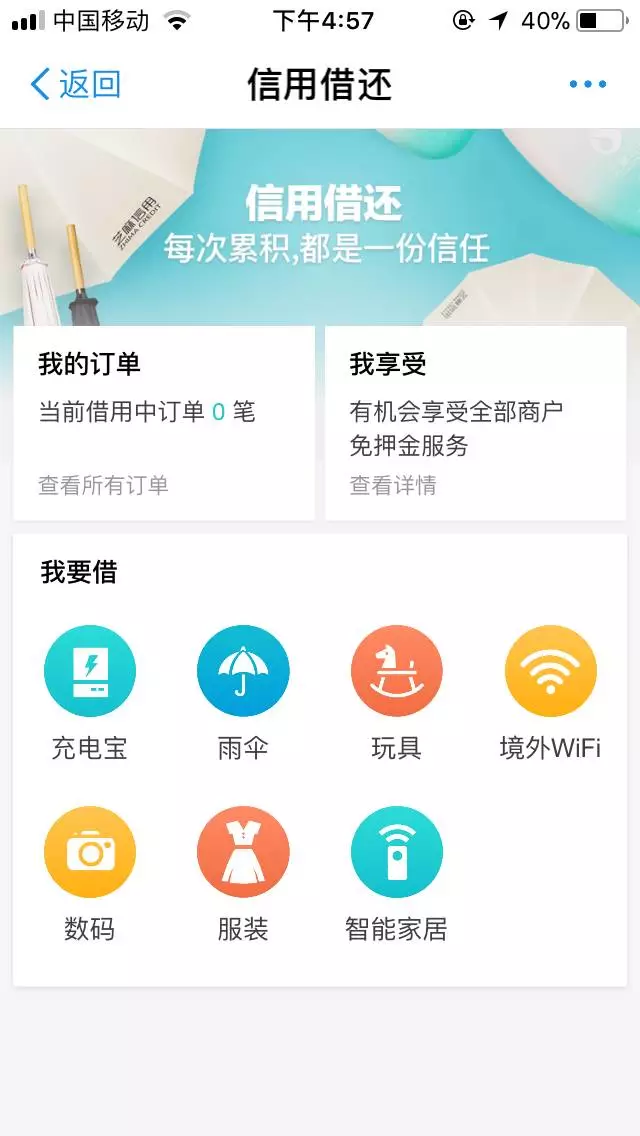Tap the 返回 back button
The width and height of the screenshot is (640, 1136).
click(x=75, y=84)
